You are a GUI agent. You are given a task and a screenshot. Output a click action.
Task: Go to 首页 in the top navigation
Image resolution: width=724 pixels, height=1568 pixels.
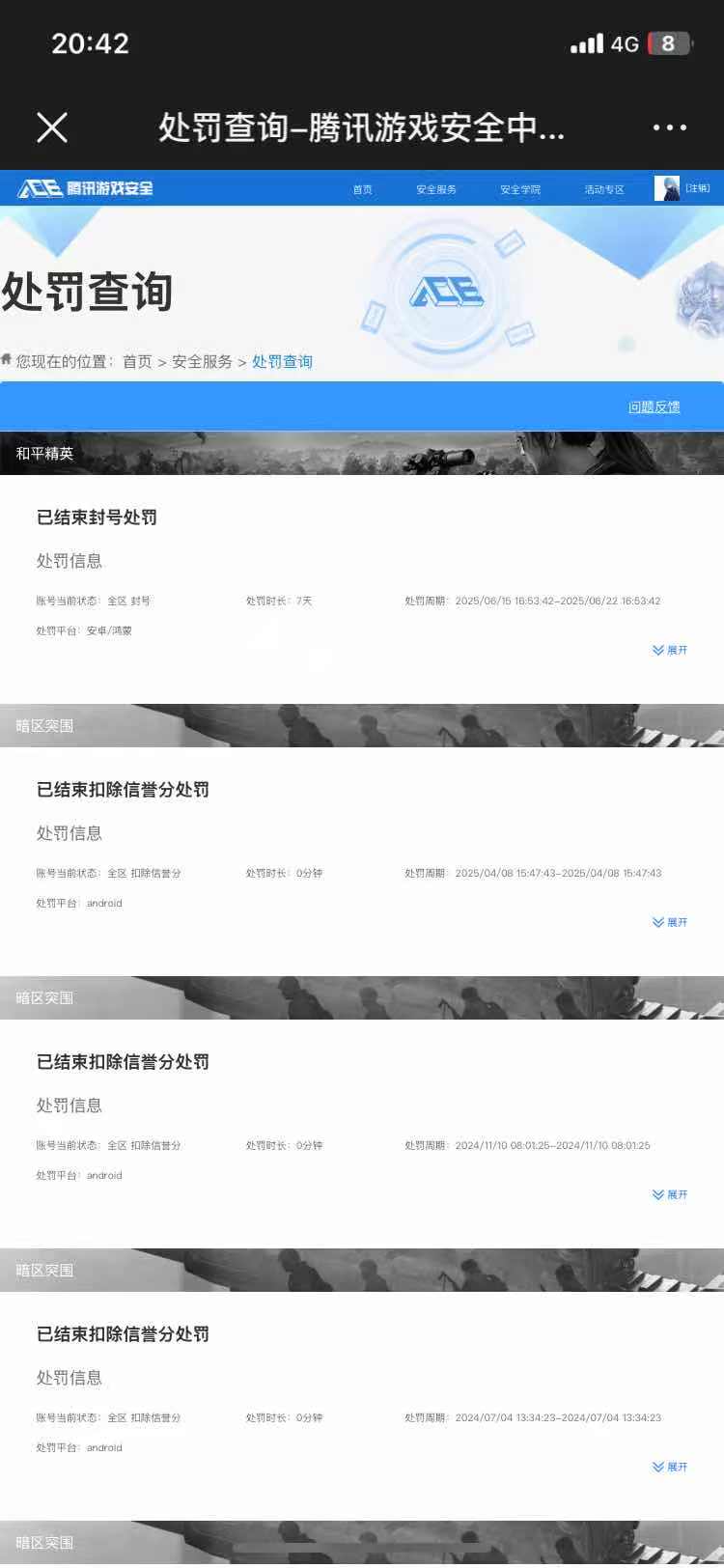[x=363, y=189]
